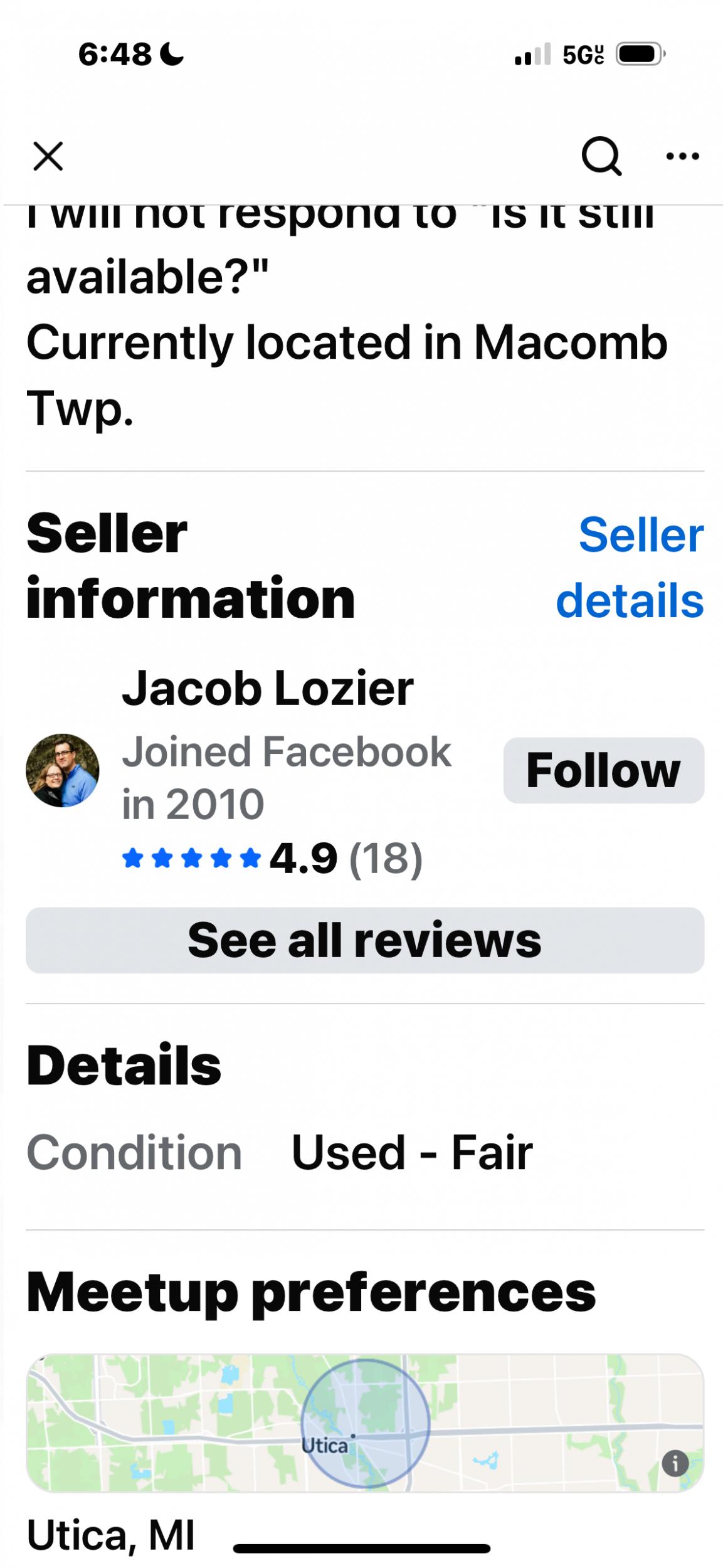This screenshot has width=723, height=1568.
Task: View Jacob Lozier's profile picture
Action: tap(63, 770)
